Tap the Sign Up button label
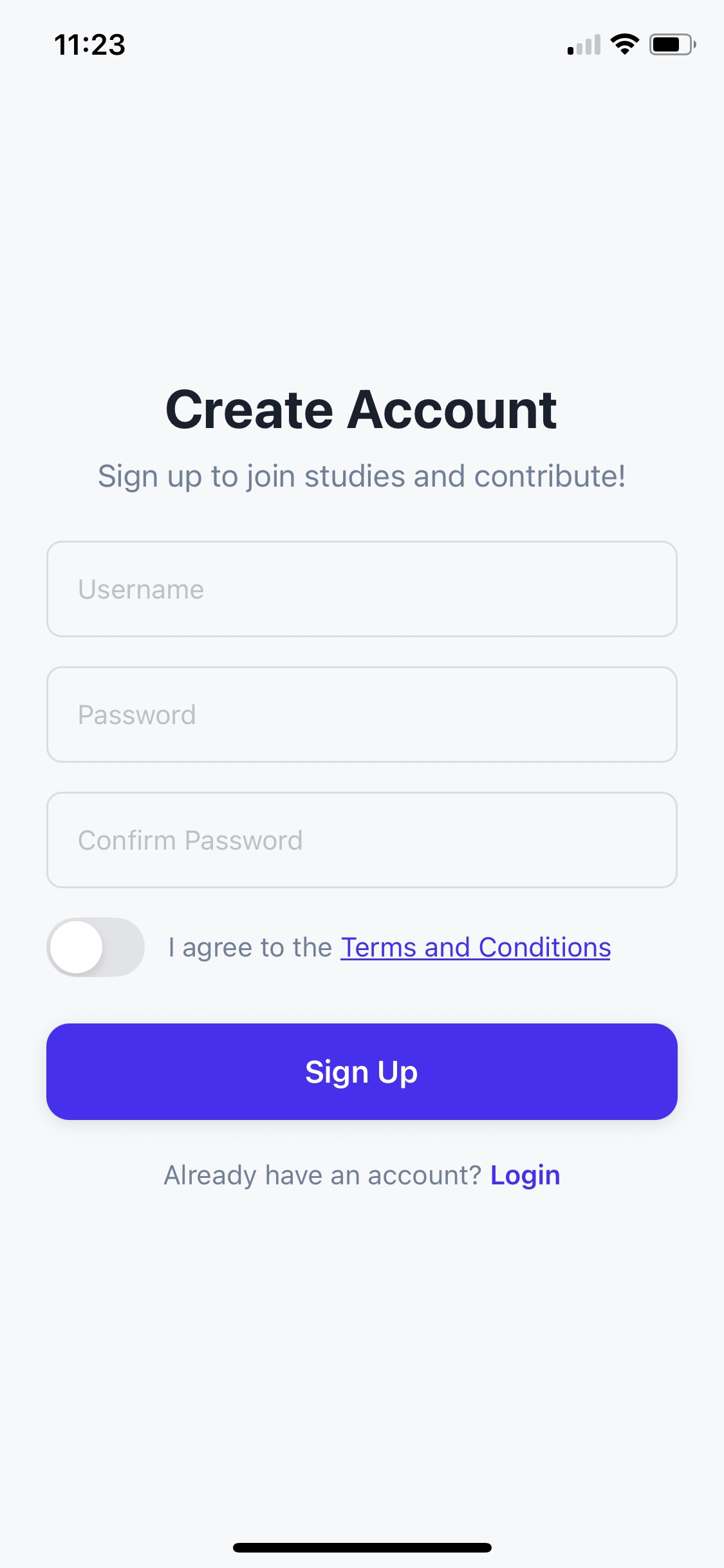This screenshot has height=1568, width=724. tap(362, 1071)
